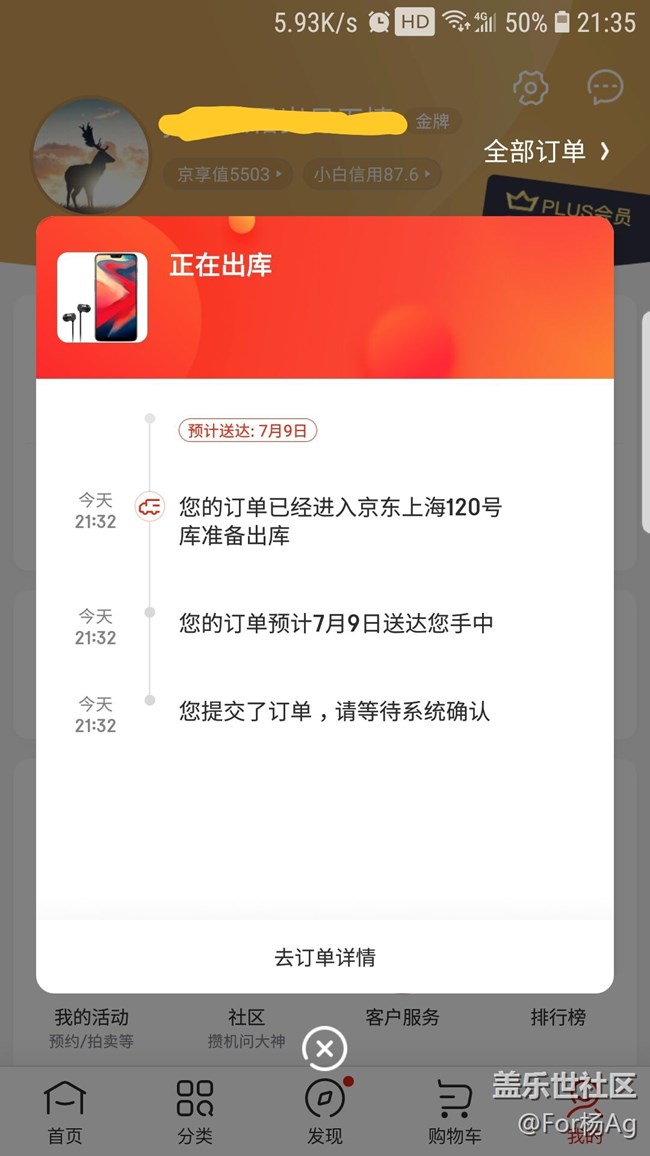This screenshot has height=1156, width=650.
Task: View all orders via 全部订单
Action: pyautogui.click(x=546, y=151)
